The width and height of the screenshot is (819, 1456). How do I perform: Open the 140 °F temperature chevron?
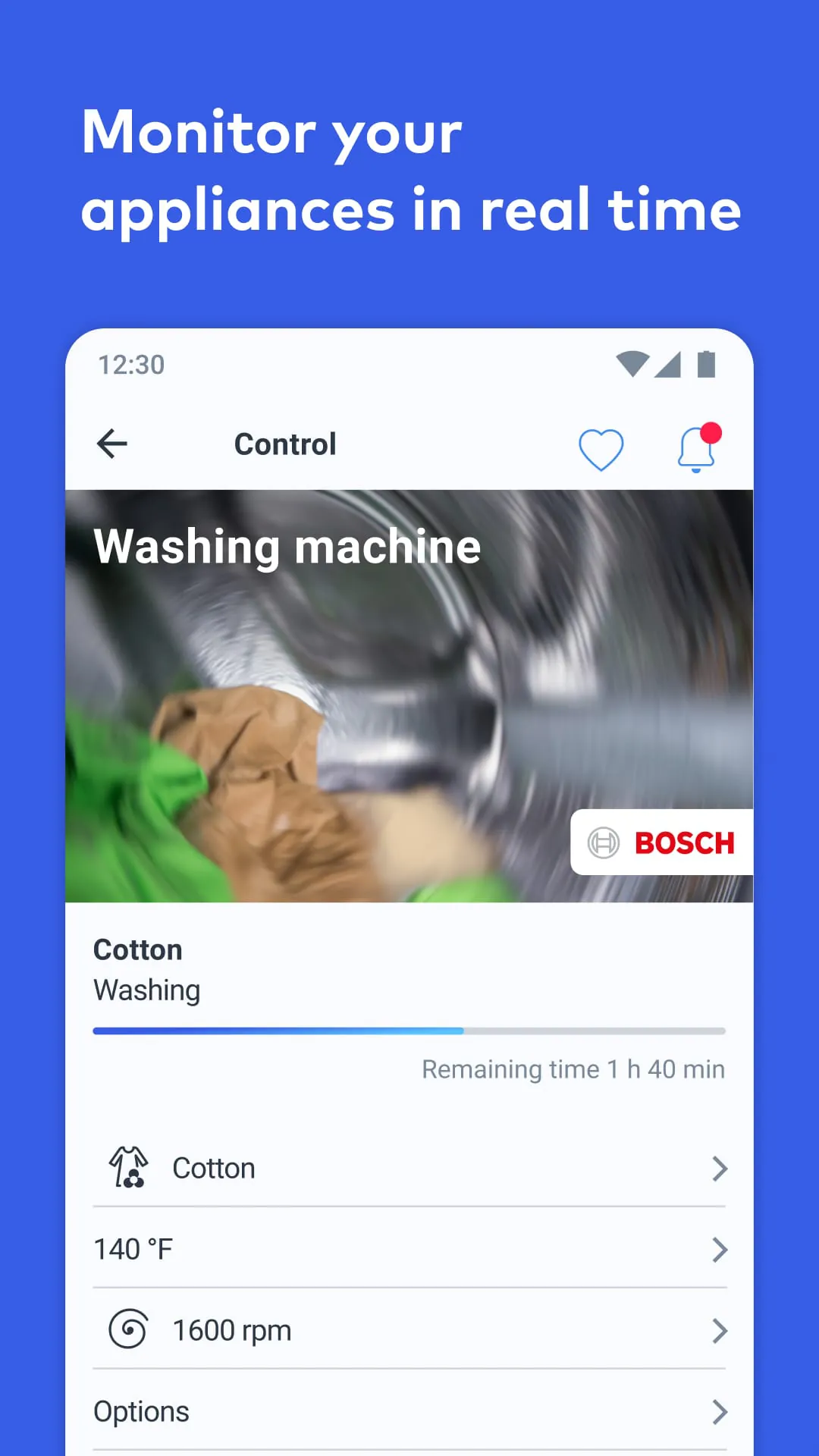pos(719,1250)
